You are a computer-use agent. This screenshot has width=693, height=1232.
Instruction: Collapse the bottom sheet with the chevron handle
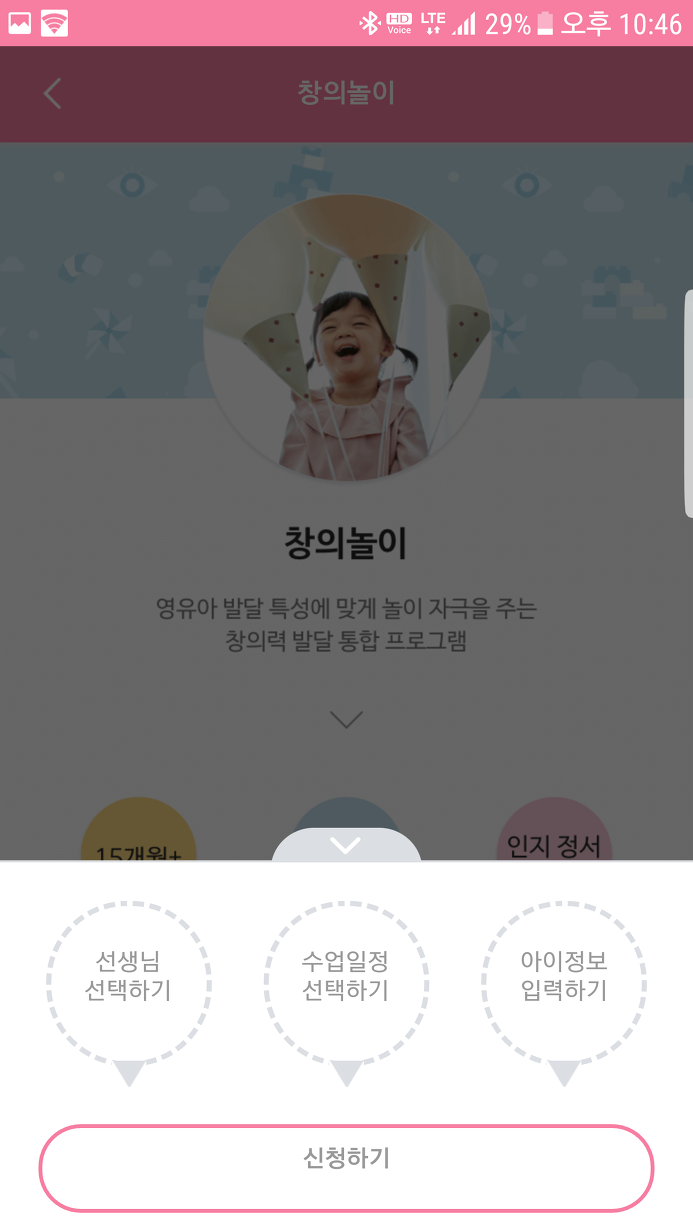[x=346, y=846]
